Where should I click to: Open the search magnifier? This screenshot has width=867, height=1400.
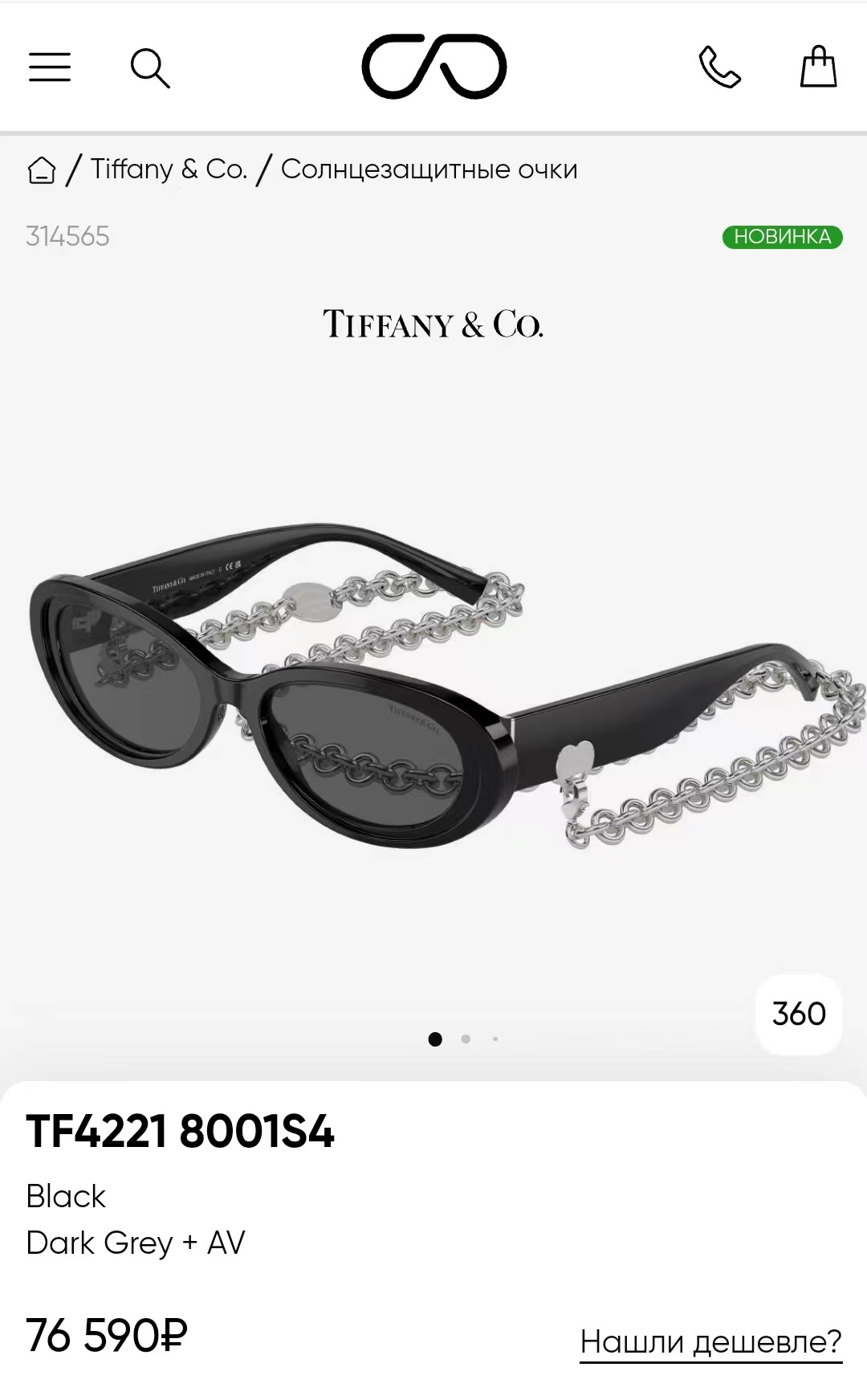[150, 68]
